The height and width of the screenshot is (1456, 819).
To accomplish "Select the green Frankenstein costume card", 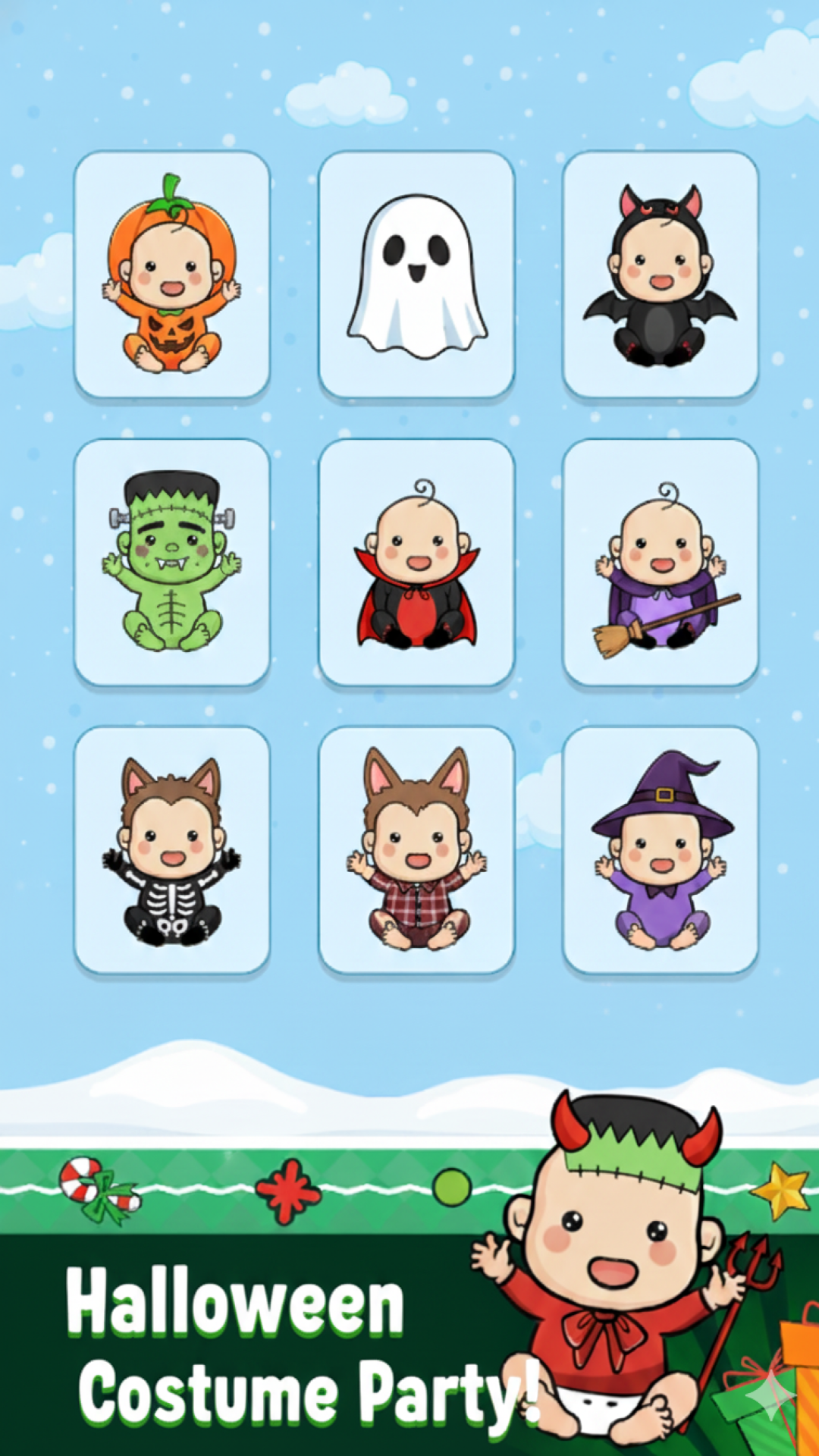I will [x=172, y=562].
